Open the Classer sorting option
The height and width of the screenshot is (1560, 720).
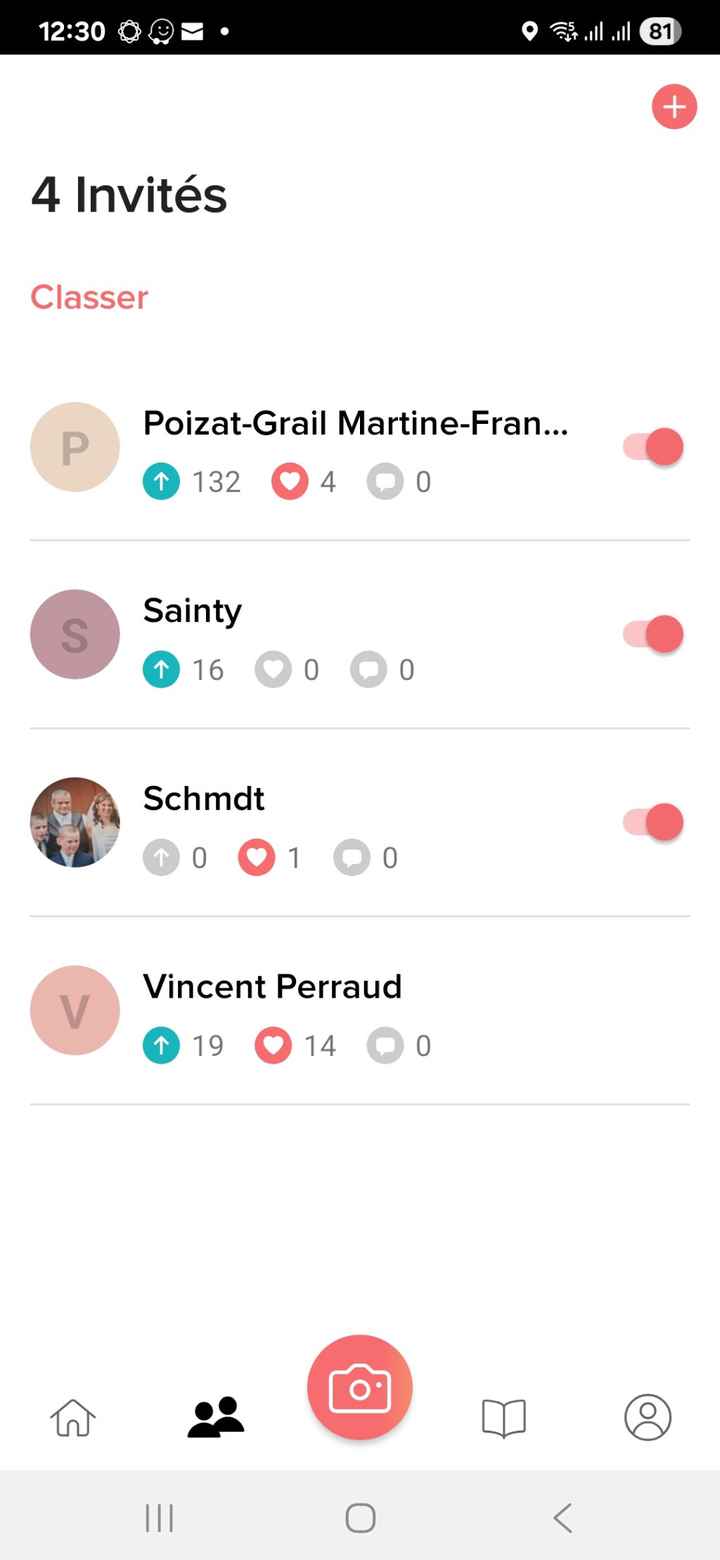89,297
